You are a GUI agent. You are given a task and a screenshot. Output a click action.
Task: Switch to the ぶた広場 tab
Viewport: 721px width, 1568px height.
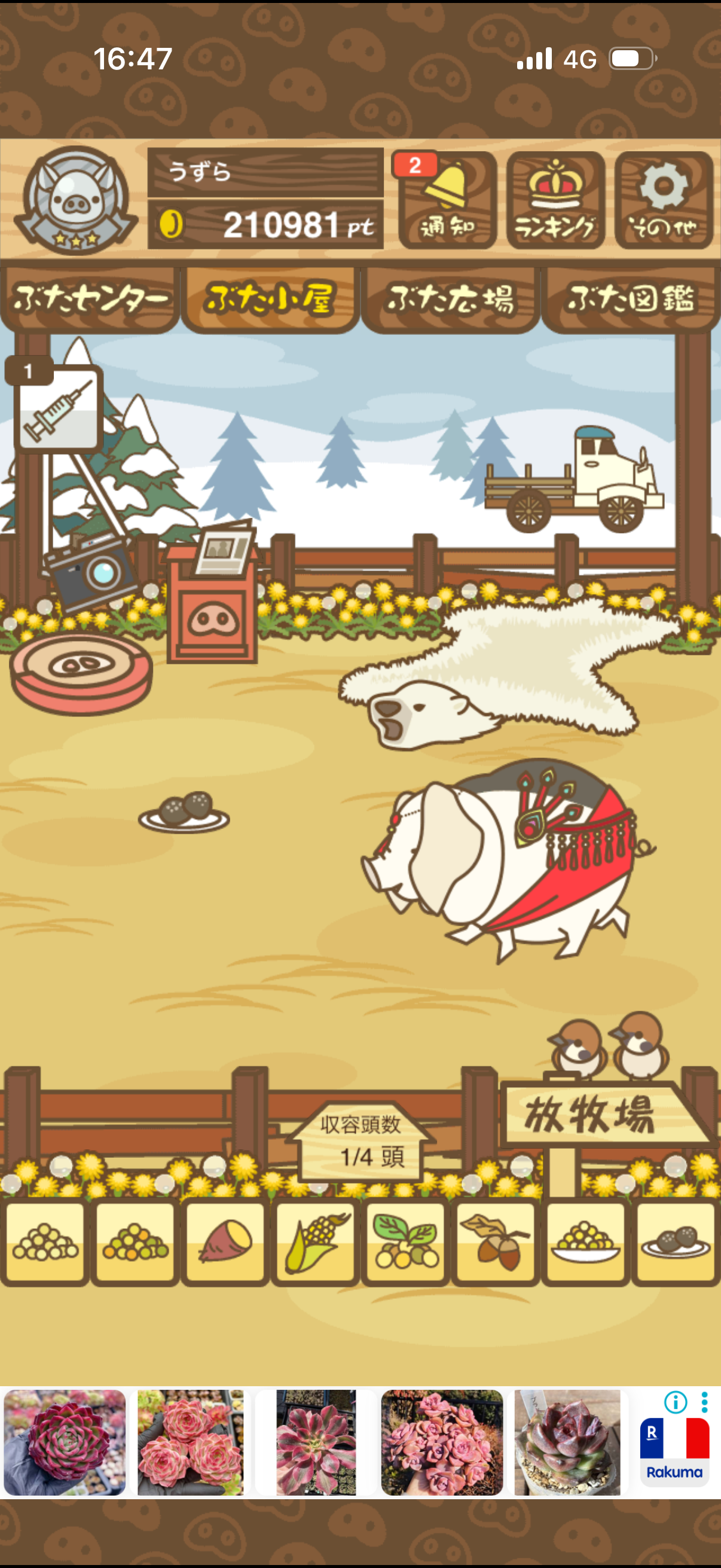(450, 300)
